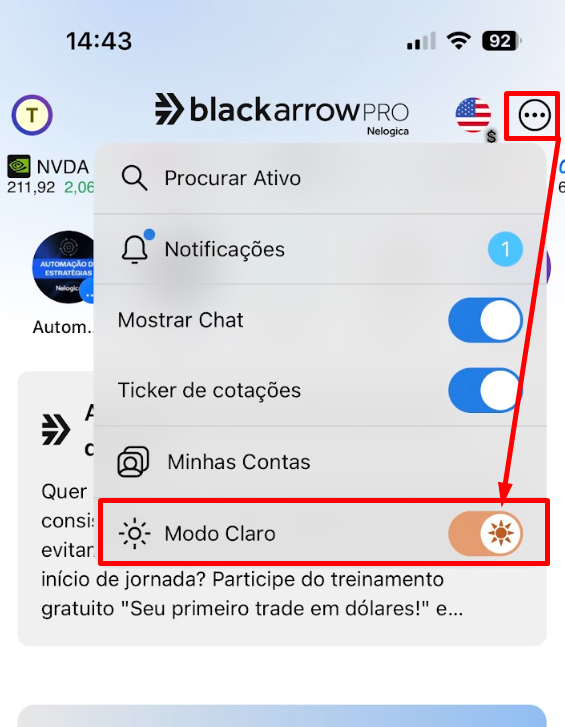
Task: Tap the NVDA ticker quote
Action: pos(50,176)
